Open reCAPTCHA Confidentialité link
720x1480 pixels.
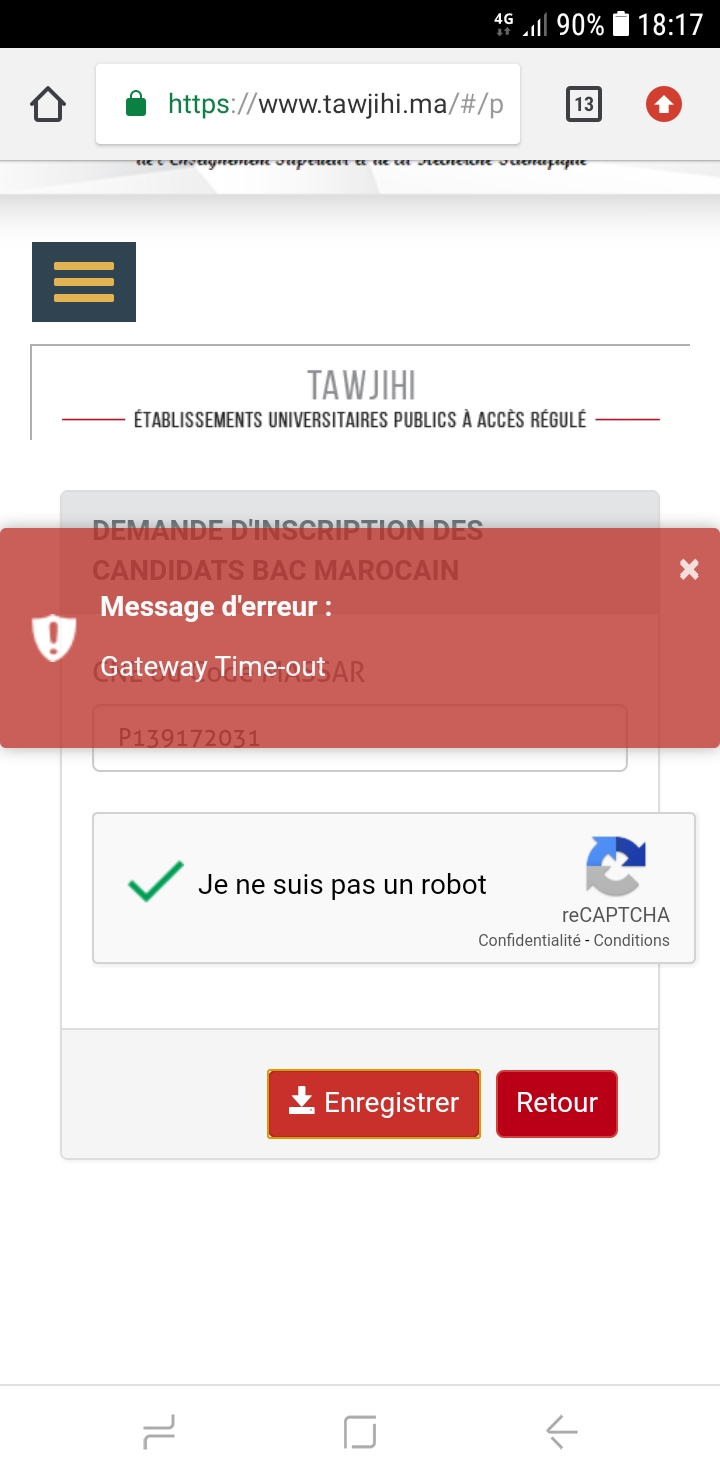tap(529, 940)
